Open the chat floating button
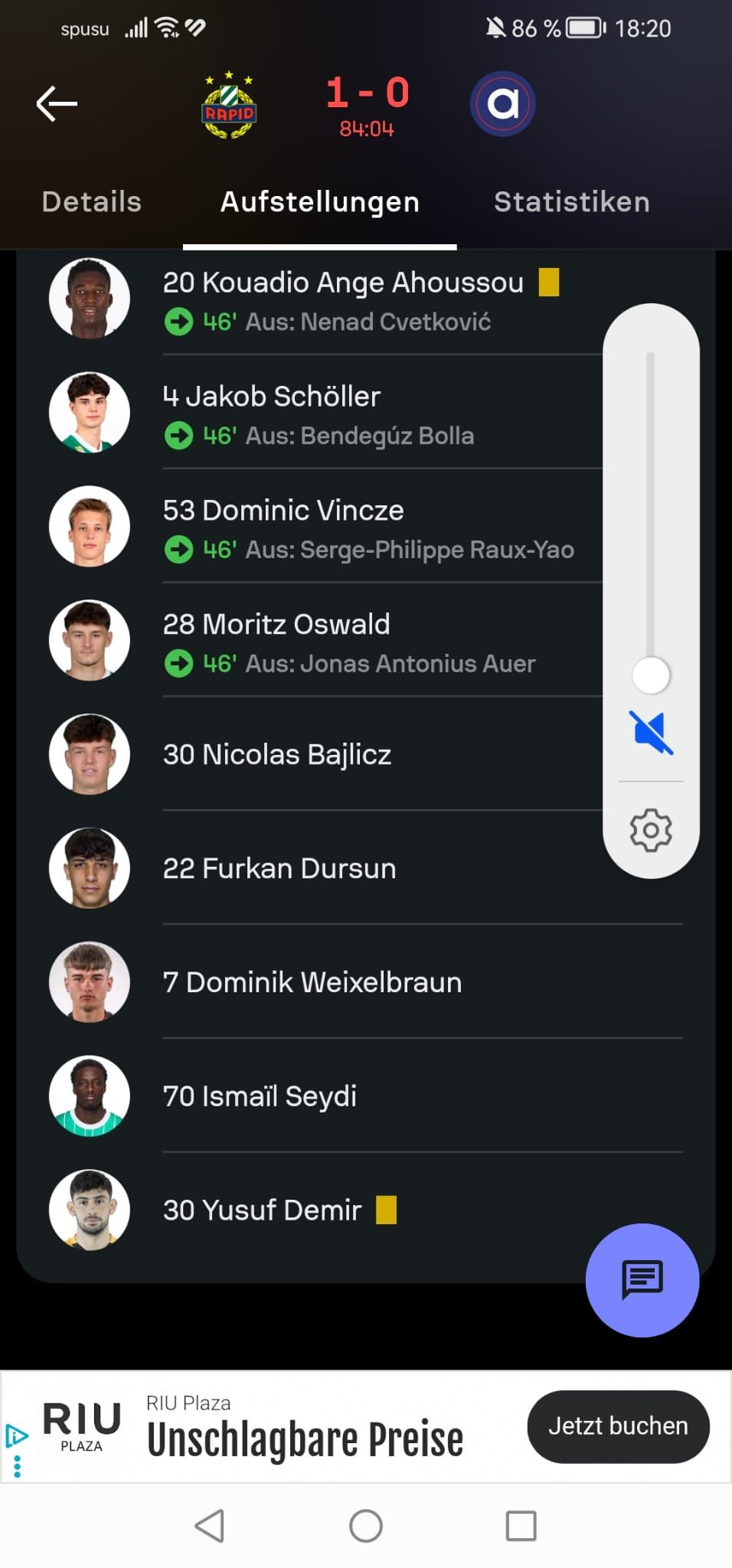Viewport: 732px width, 1568px height. (642, 1280)
